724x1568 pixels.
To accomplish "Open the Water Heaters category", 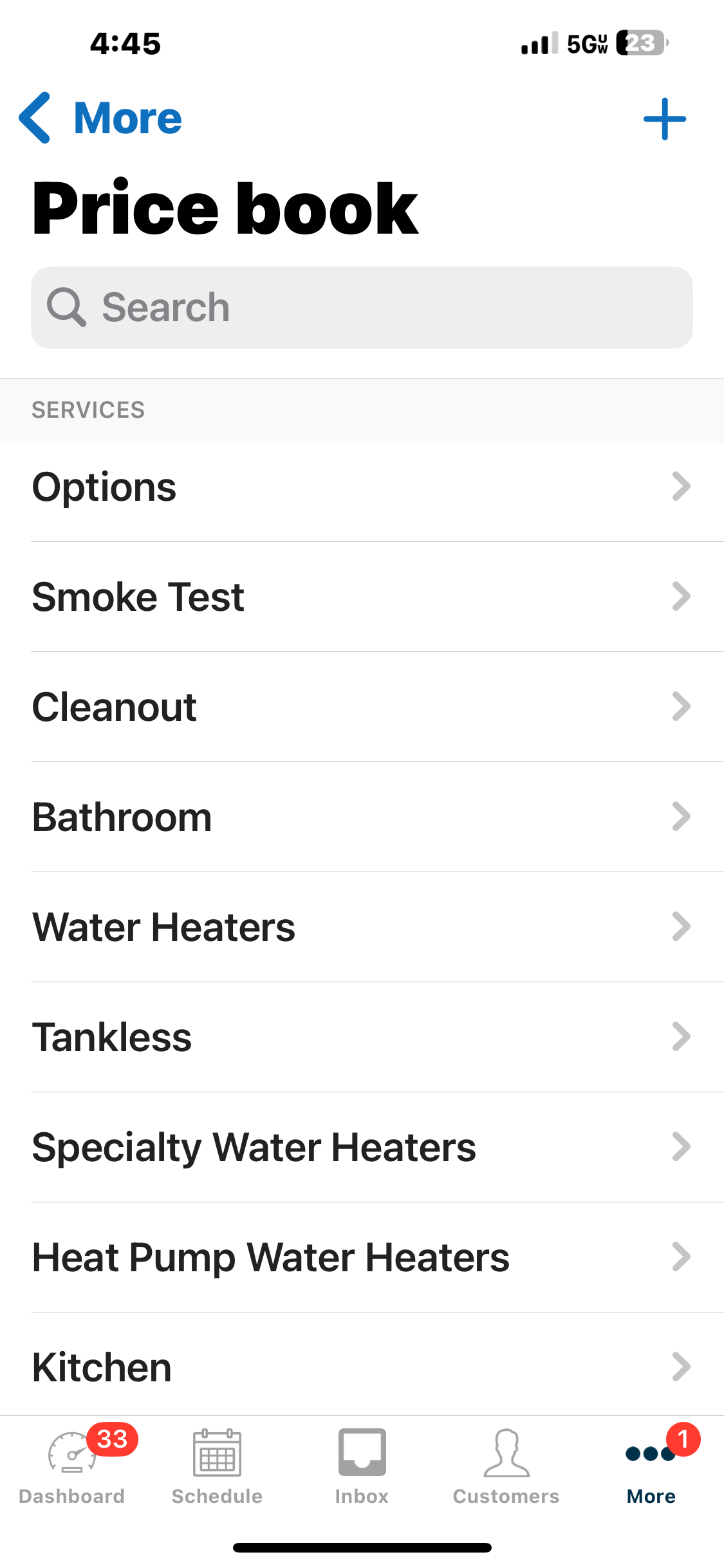I will coord(362,927).
